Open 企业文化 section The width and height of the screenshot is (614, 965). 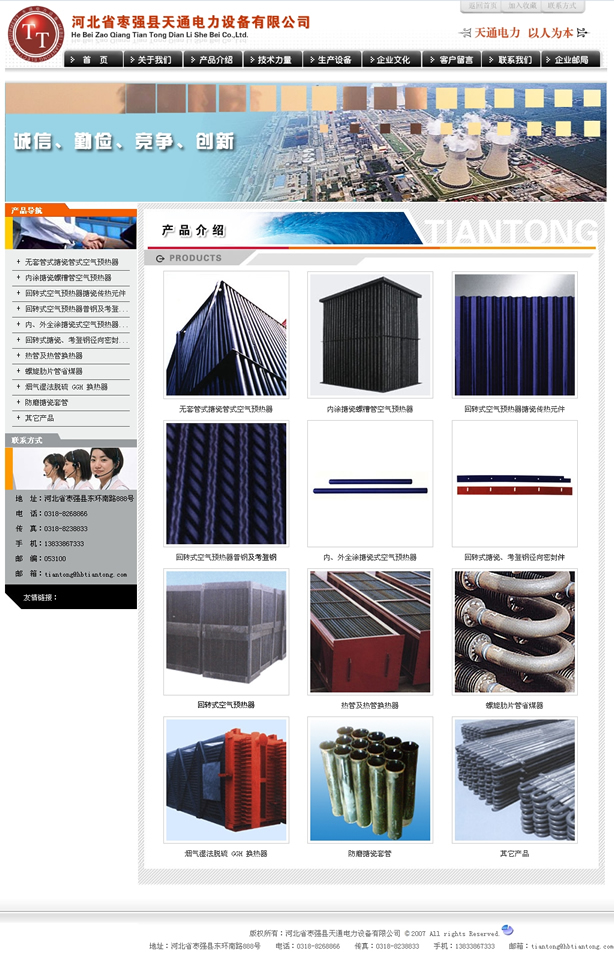tap(393, 60)
